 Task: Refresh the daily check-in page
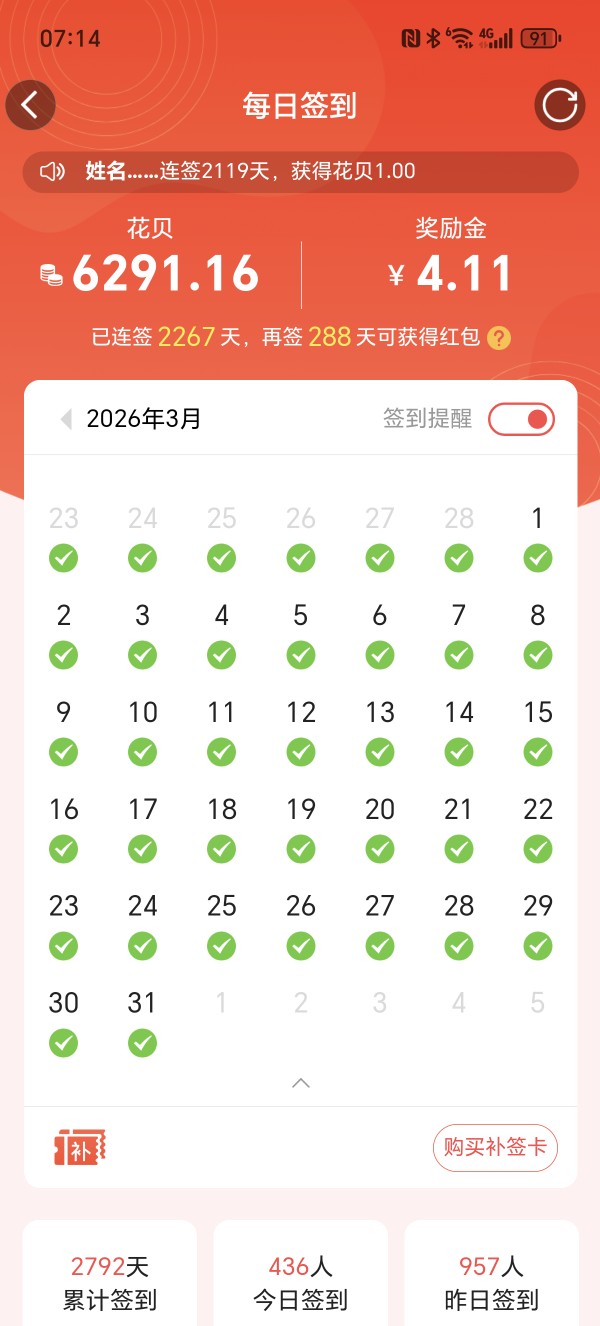point(559,105)
